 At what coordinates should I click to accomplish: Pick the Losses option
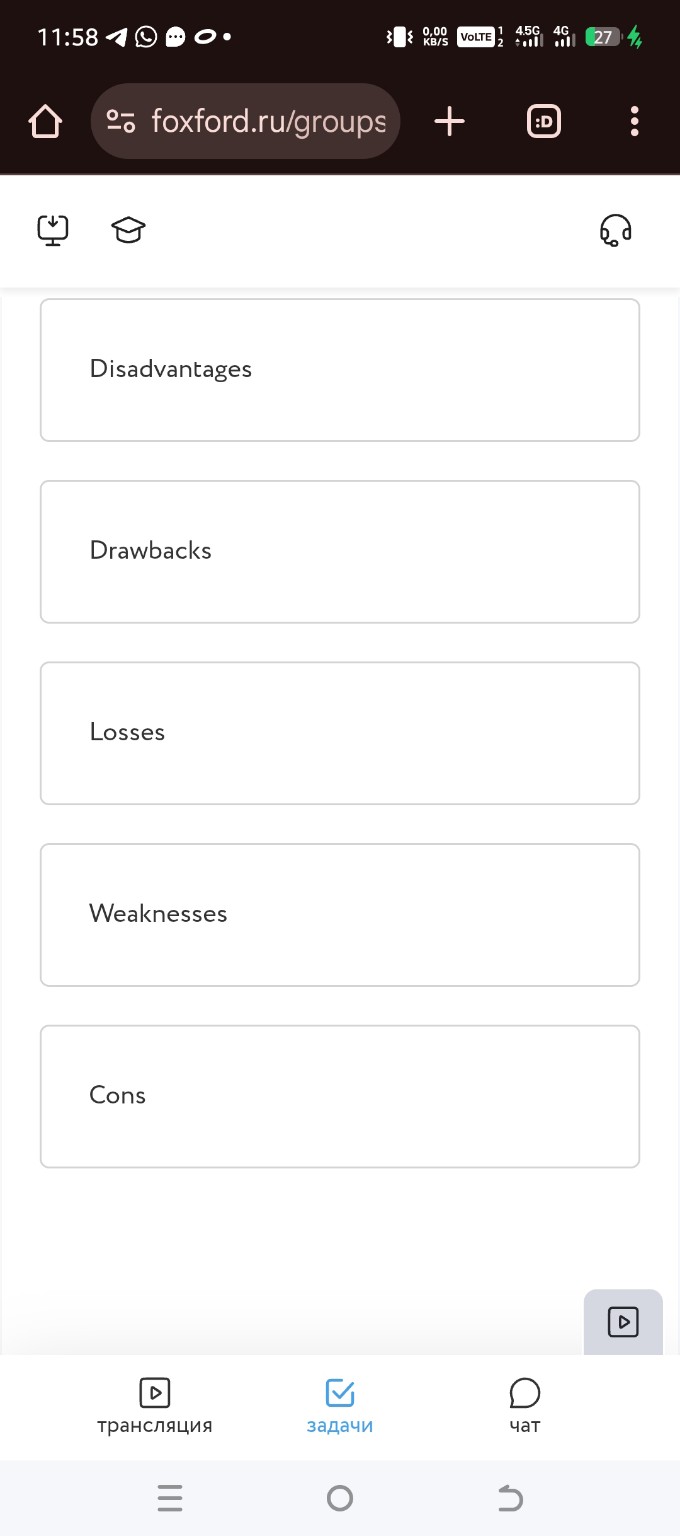339,733
